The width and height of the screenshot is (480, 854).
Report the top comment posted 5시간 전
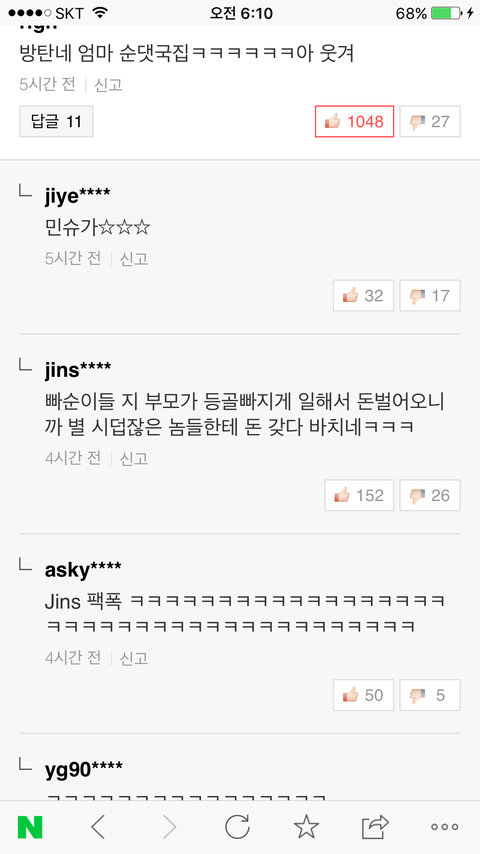point(108,84)
